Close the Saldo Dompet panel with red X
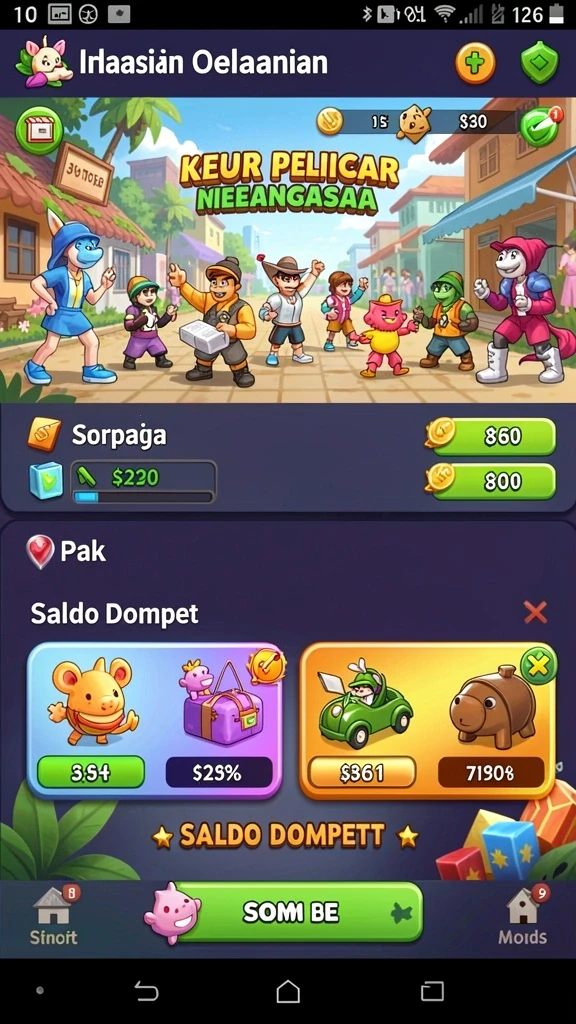Image resolution: width=576 pixels, height=1024 pixels. (536, 612)
